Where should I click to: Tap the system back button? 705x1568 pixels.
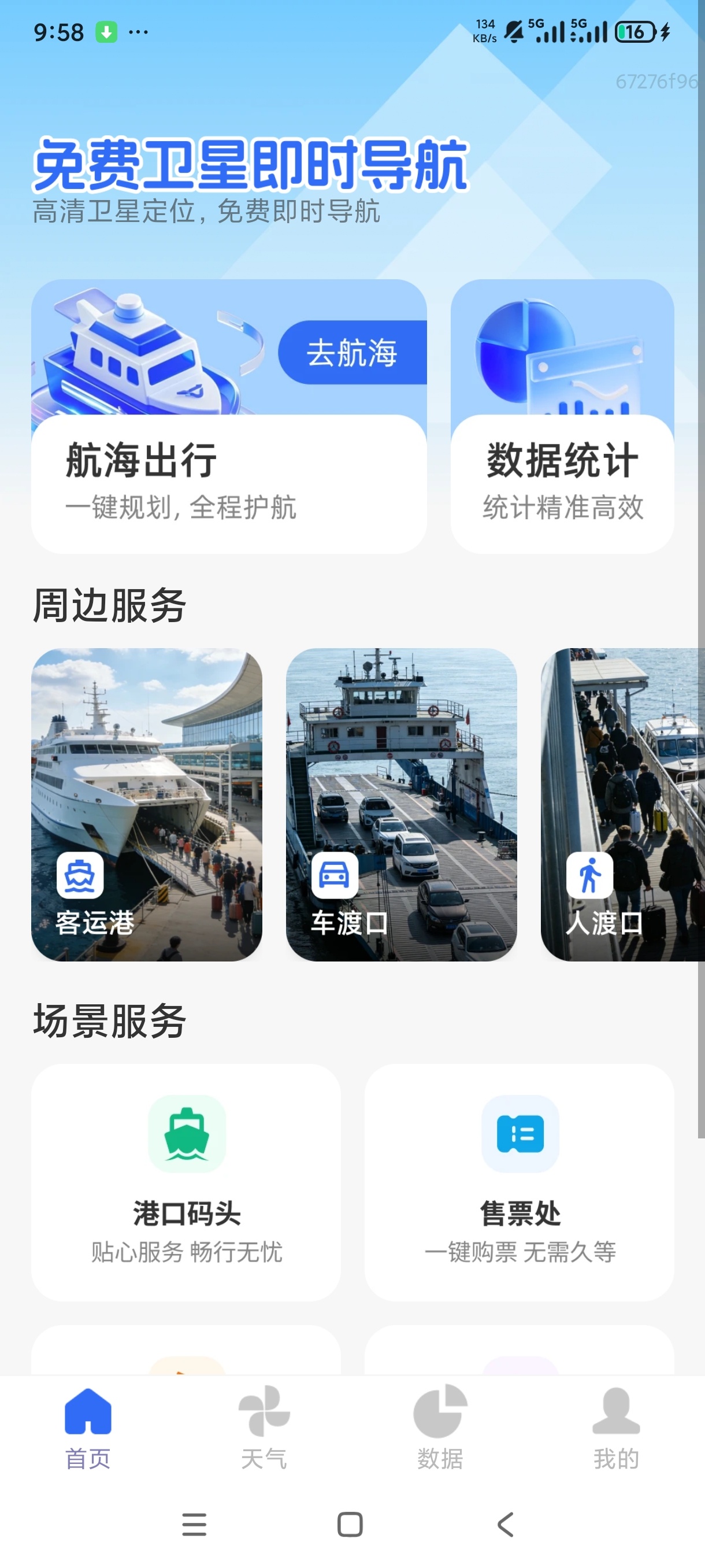pyautogui.click(x=506, y=1524)
